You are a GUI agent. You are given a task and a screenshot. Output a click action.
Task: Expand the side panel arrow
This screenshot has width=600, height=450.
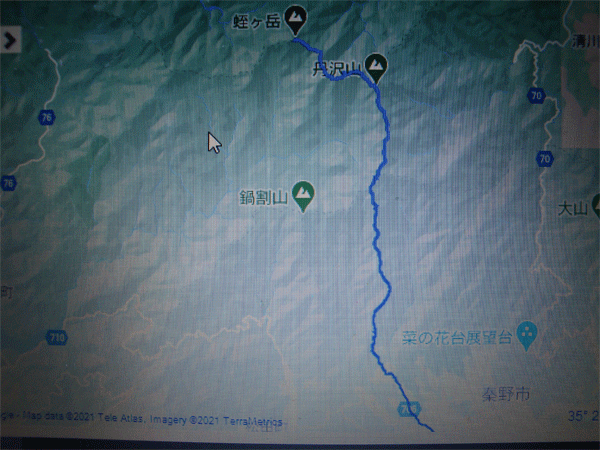(x=10, y=40)
